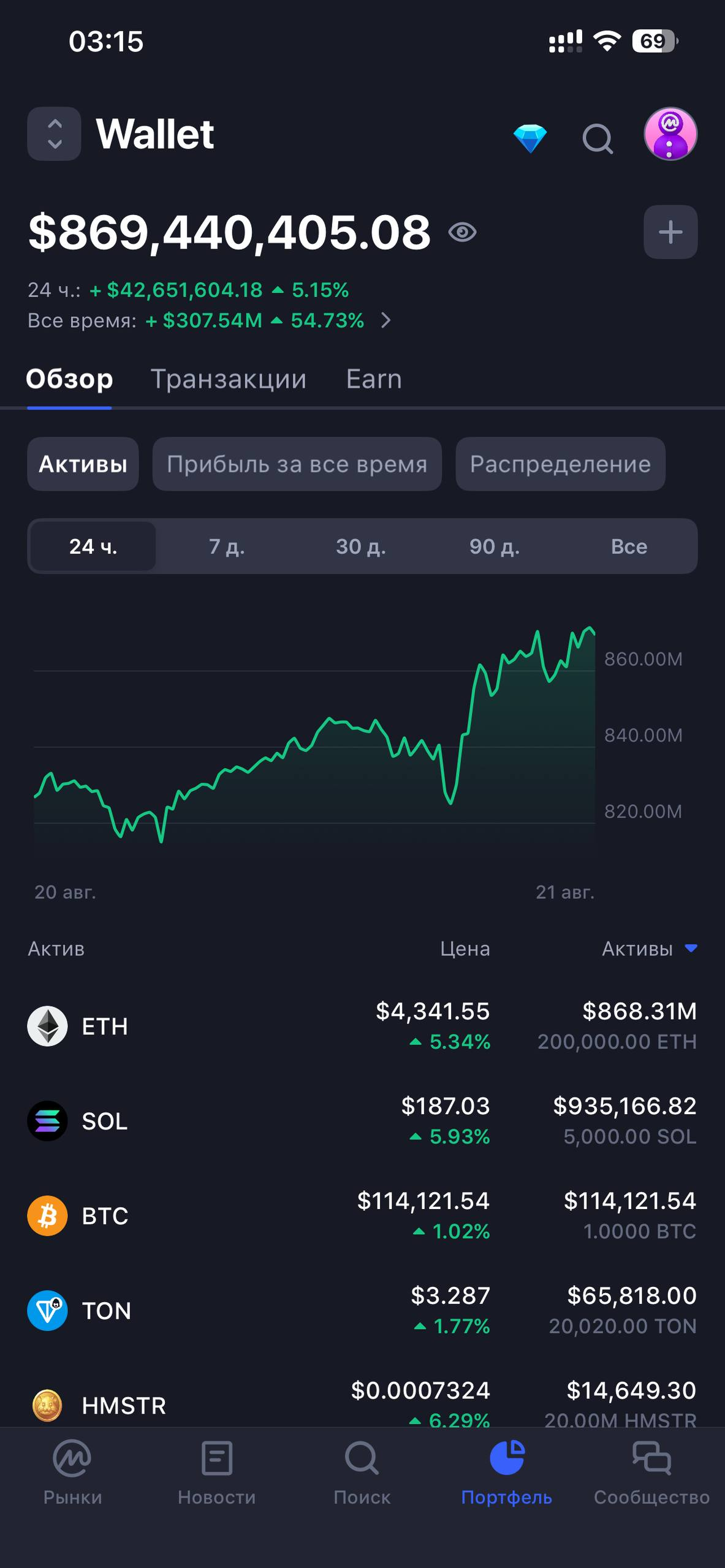Open the TON asset row
Viewport: 725px width, 1568px height.
pyautogui.click(x=362, y=1311)
